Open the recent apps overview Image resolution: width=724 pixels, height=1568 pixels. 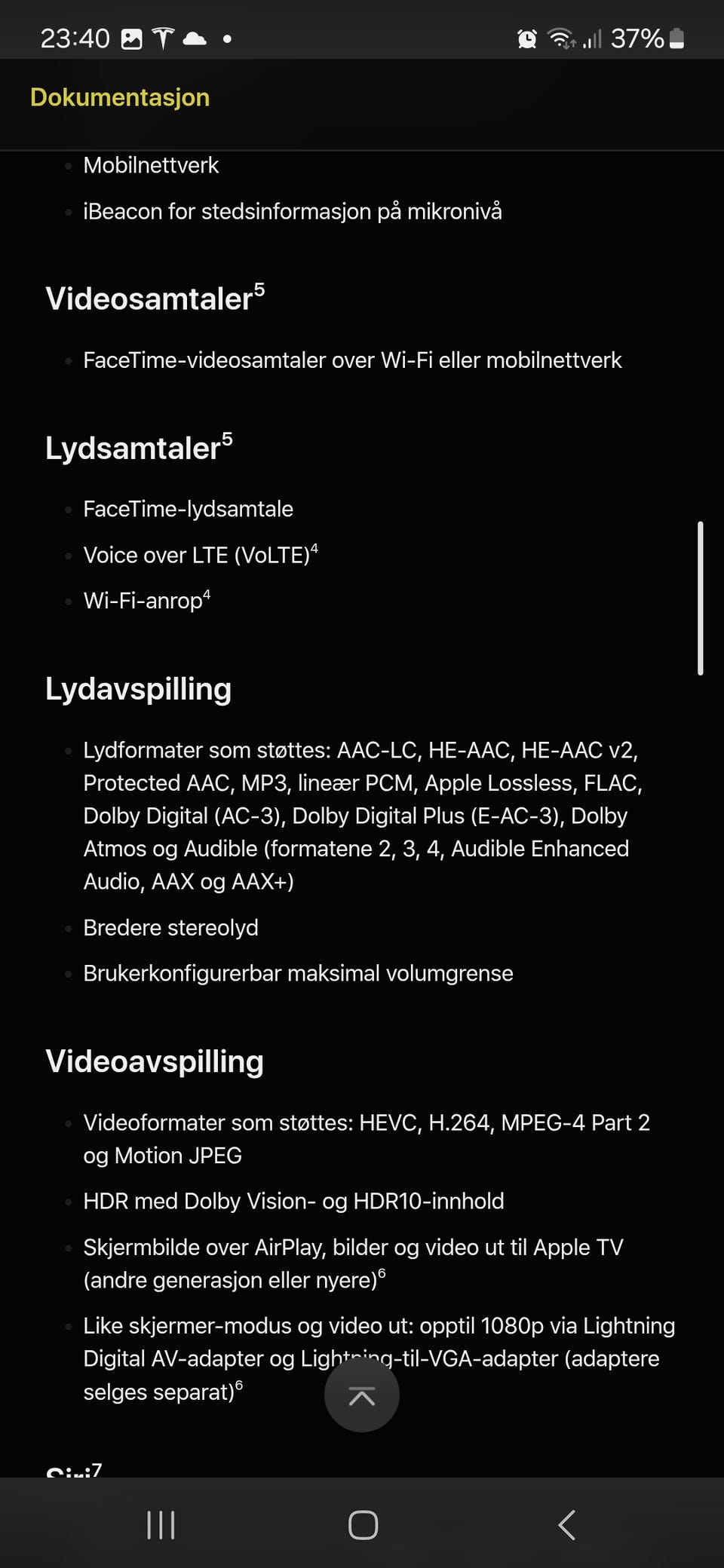tap(161, 1524)
